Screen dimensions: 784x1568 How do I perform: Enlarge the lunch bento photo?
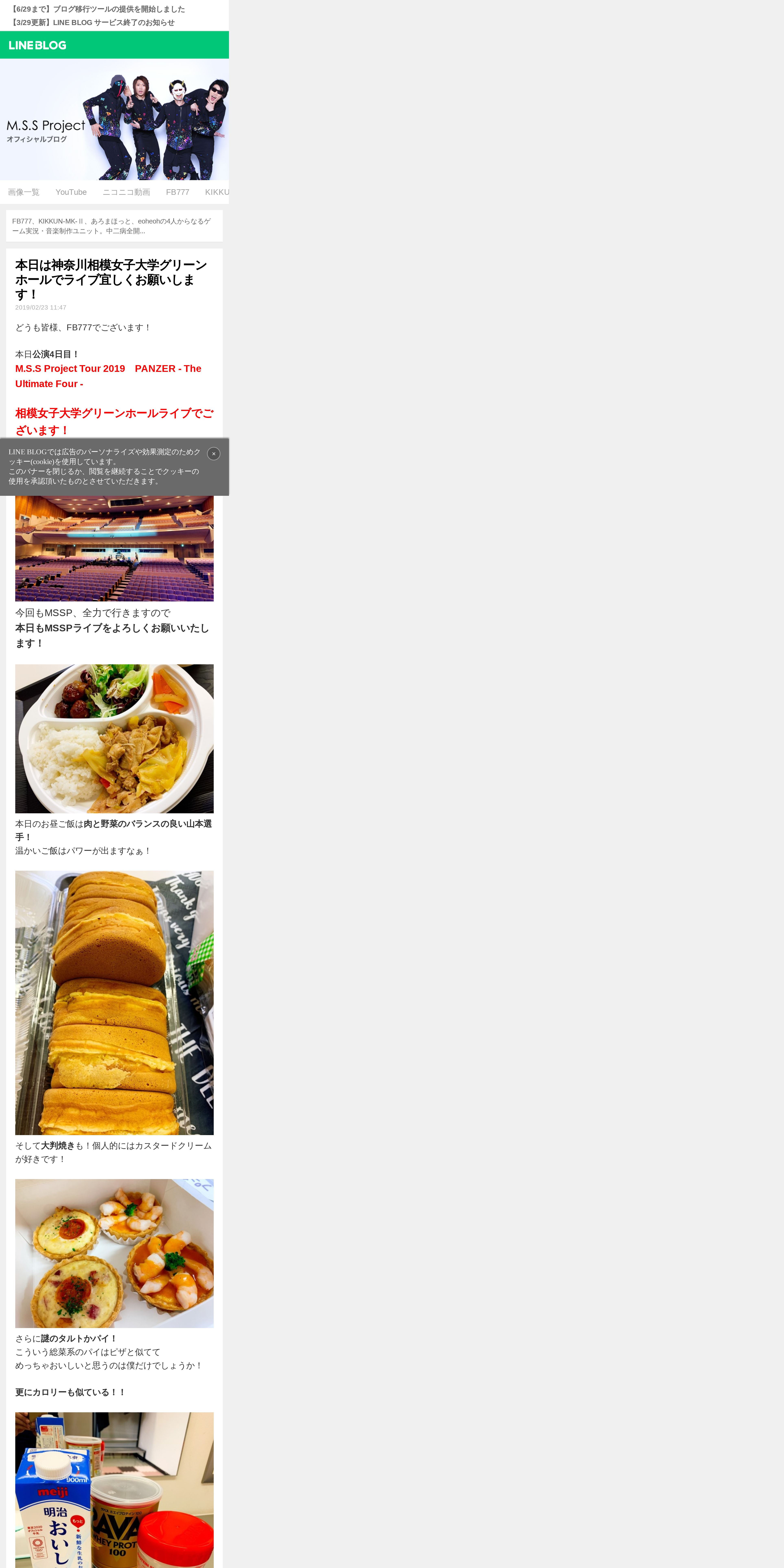pos(114,738)
